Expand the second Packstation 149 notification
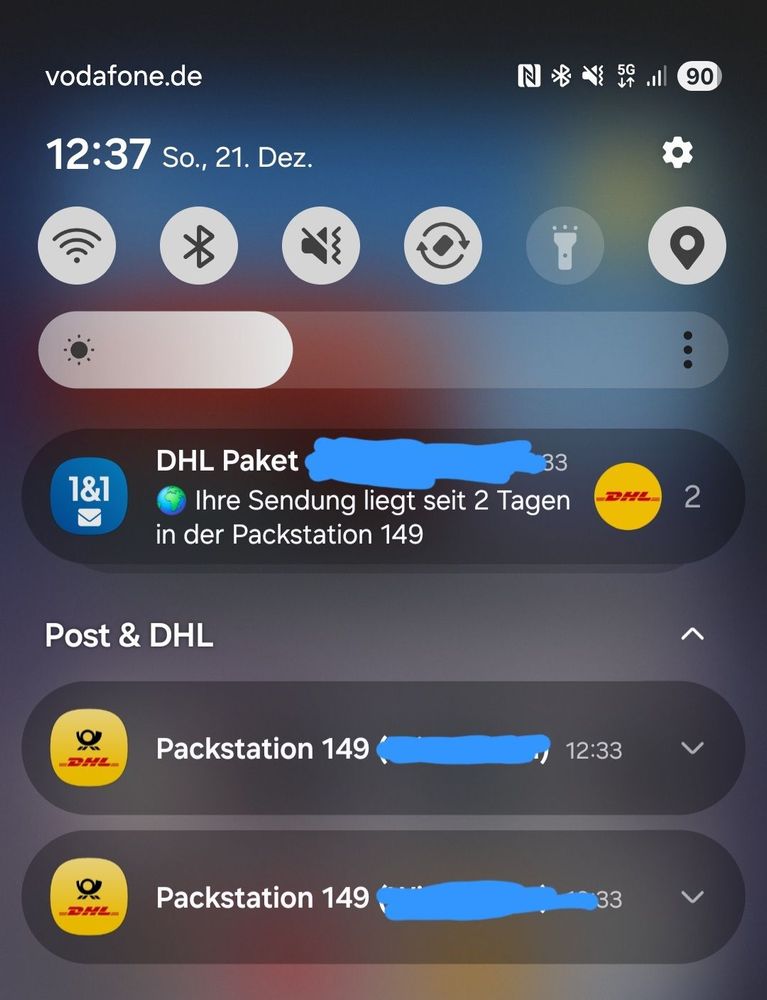767x1000 pixels. [692, 897]
